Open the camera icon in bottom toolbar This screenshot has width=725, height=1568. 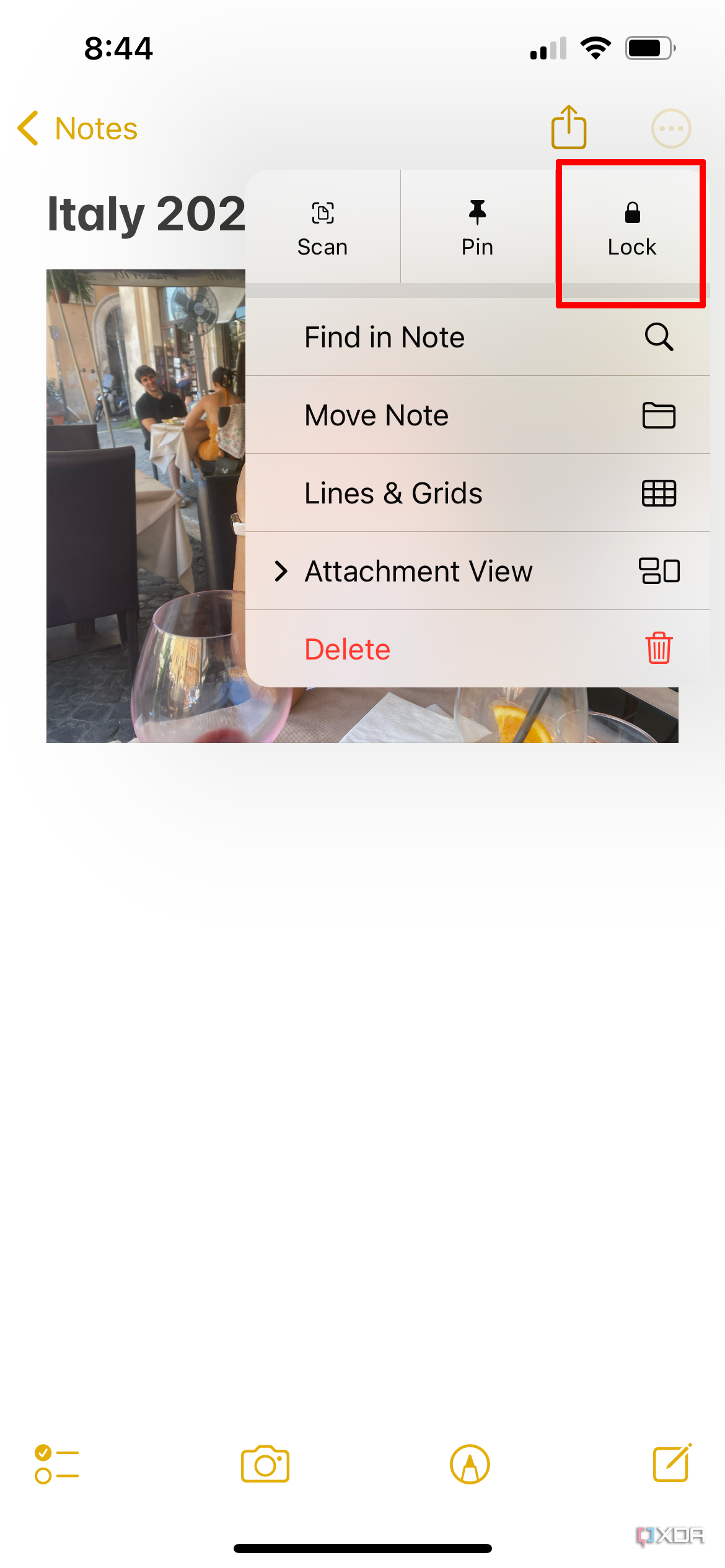[265, 1463]
